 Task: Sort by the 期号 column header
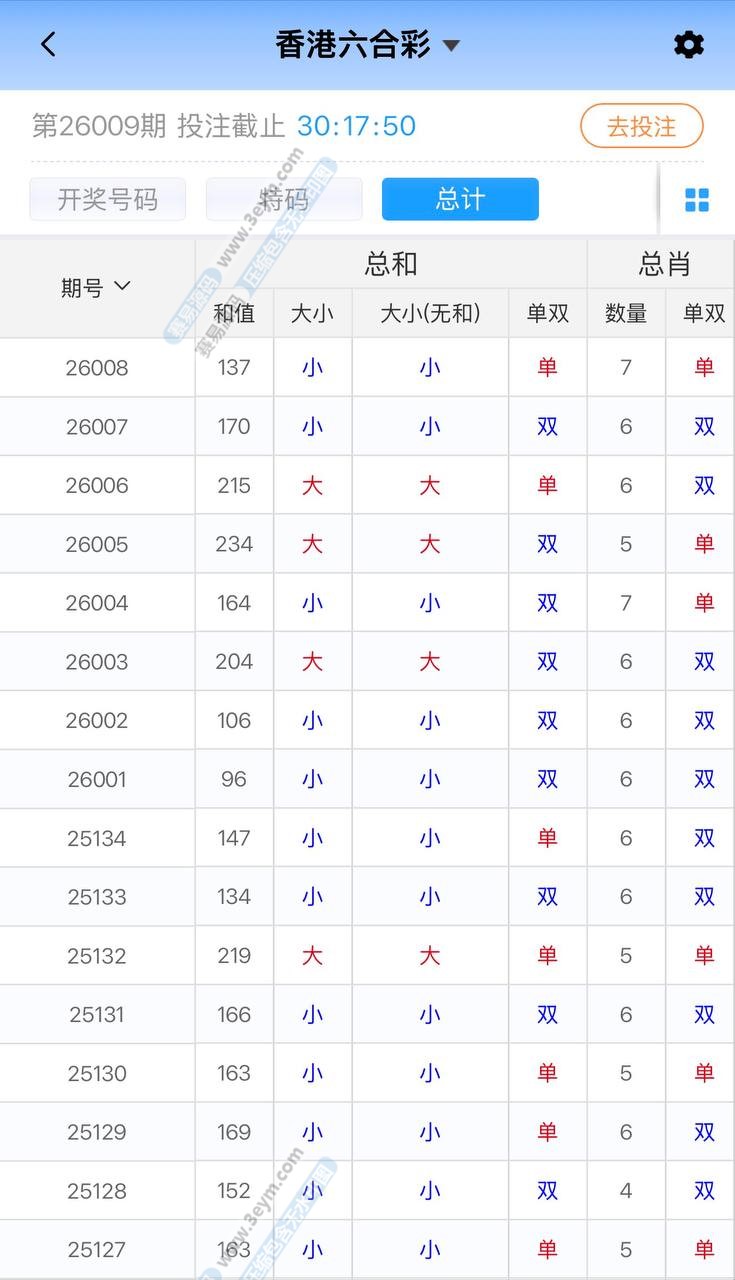coord(96,288)
